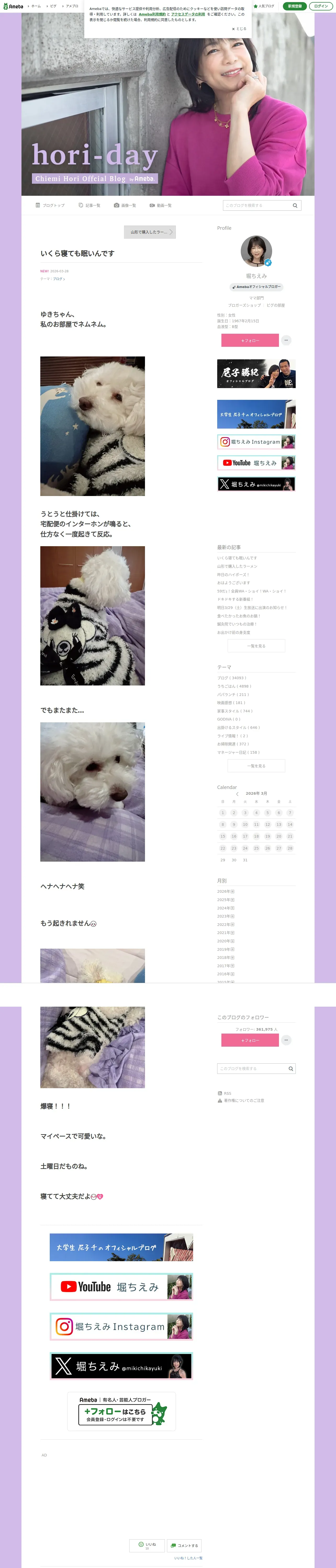Tap the ログイン button
The height and width of the screenshot is (1568, 336).
tap(321, 6)
